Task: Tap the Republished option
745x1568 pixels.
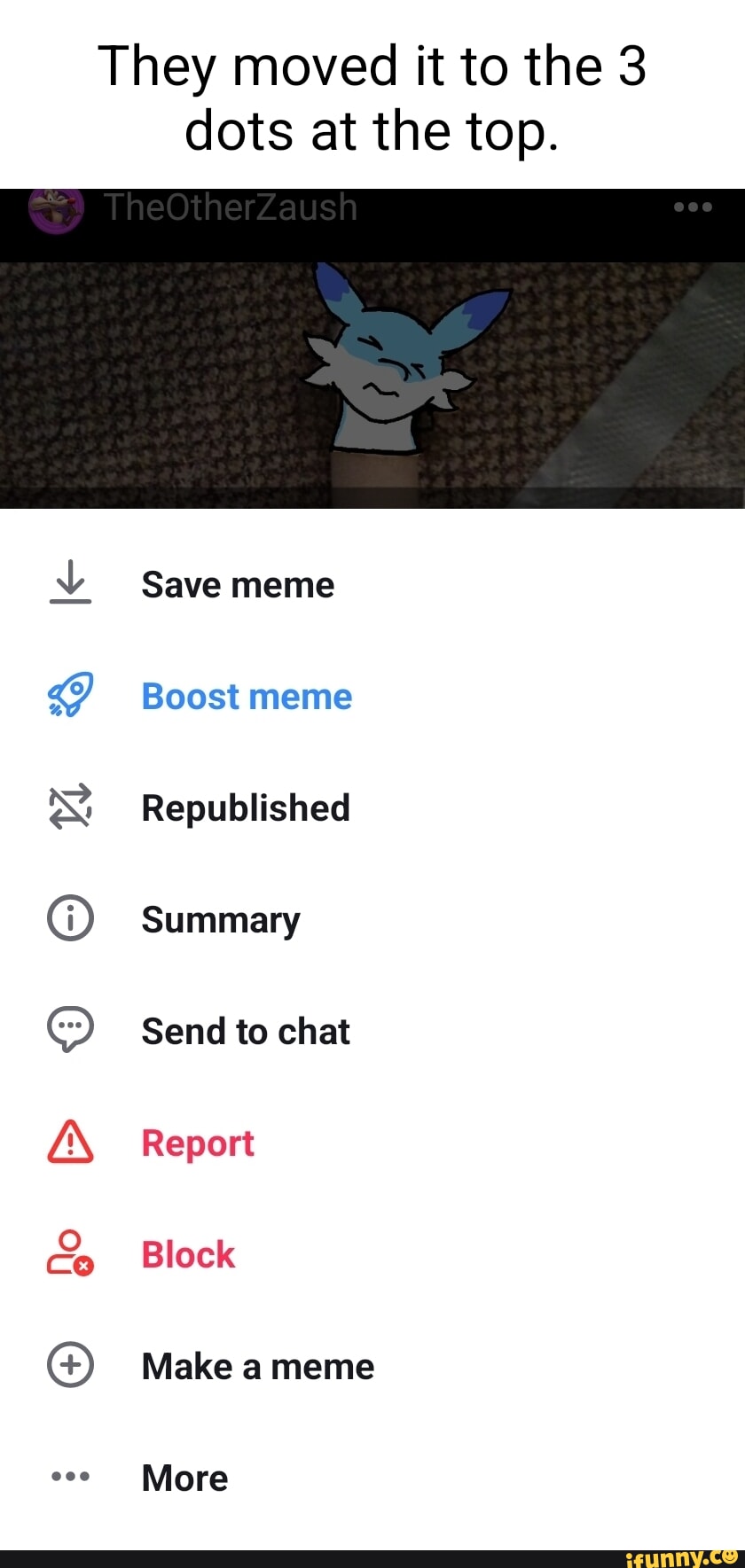Action: pyautogui.click(x=246, y=808)
